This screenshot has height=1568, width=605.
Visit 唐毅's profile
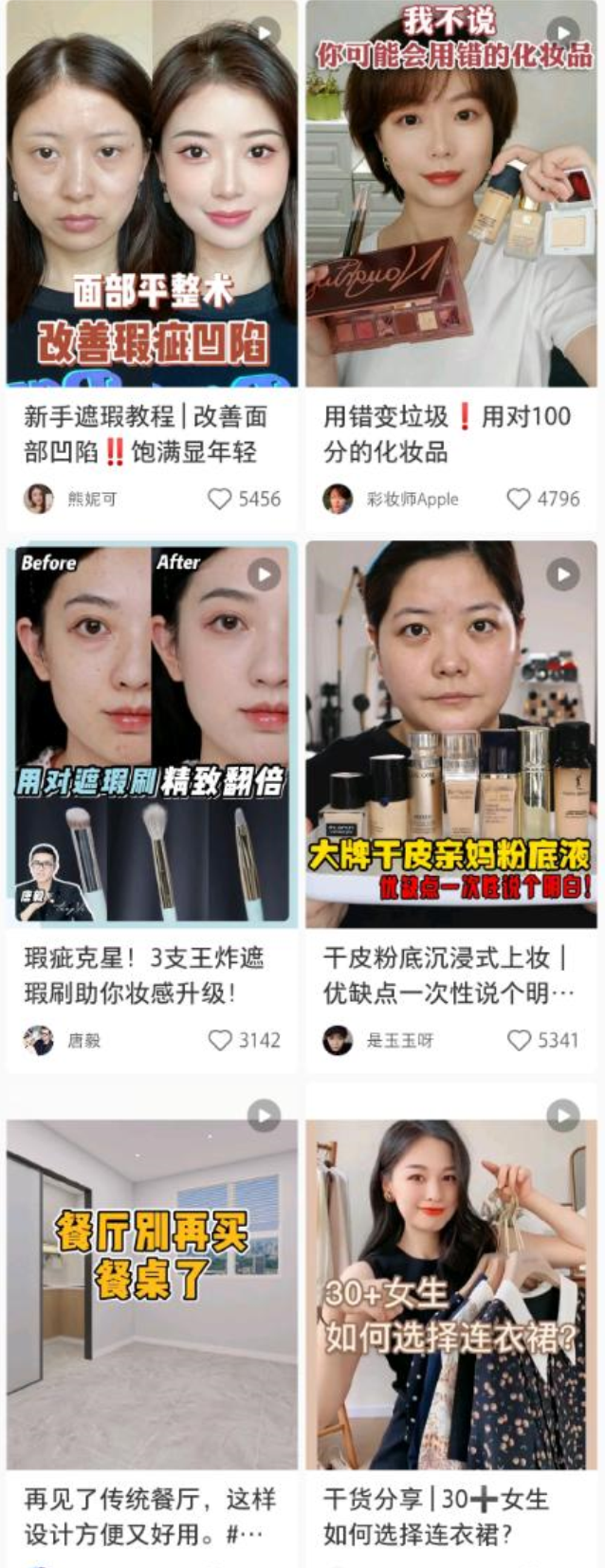(x=39, y=1040)
